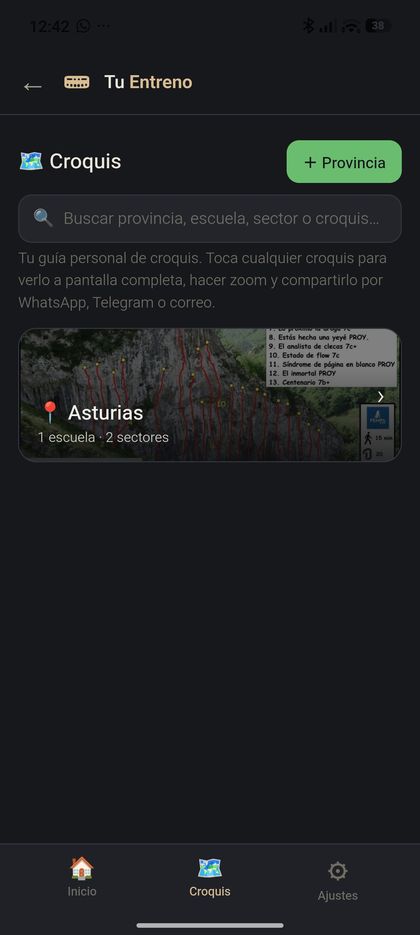Open the Ajustes tab
Image resolution: width=420 pixels, height=935 pixels.
click(338, 881)
